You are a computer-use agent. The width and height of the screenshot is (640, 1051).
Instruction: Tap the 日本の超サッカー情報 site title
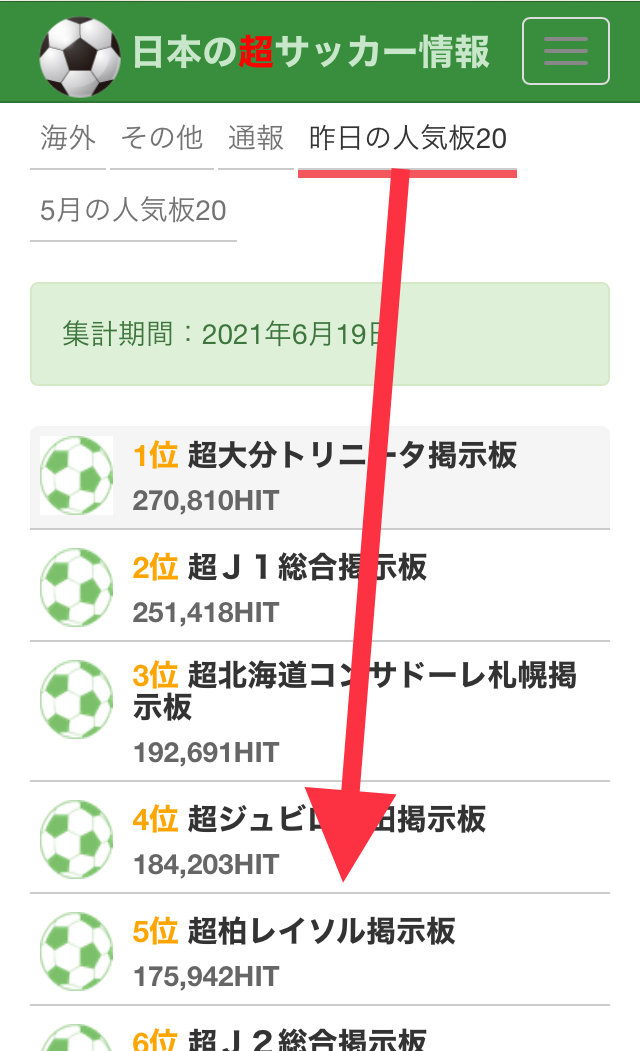(311, 52)
